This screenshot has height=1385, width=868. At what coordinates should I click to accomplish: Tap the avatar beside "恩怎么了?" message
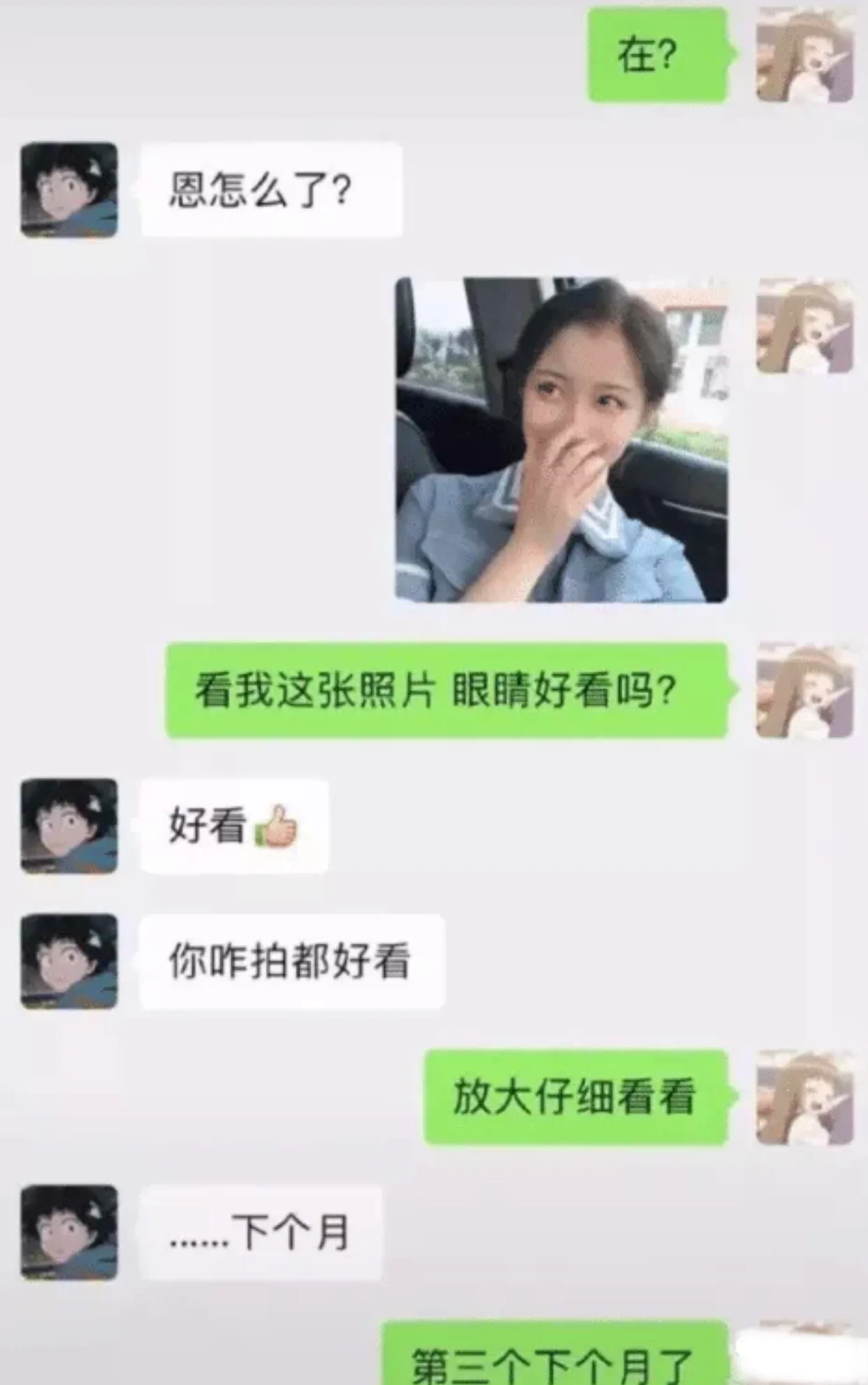pyautogui.click(x=69, y=189)
